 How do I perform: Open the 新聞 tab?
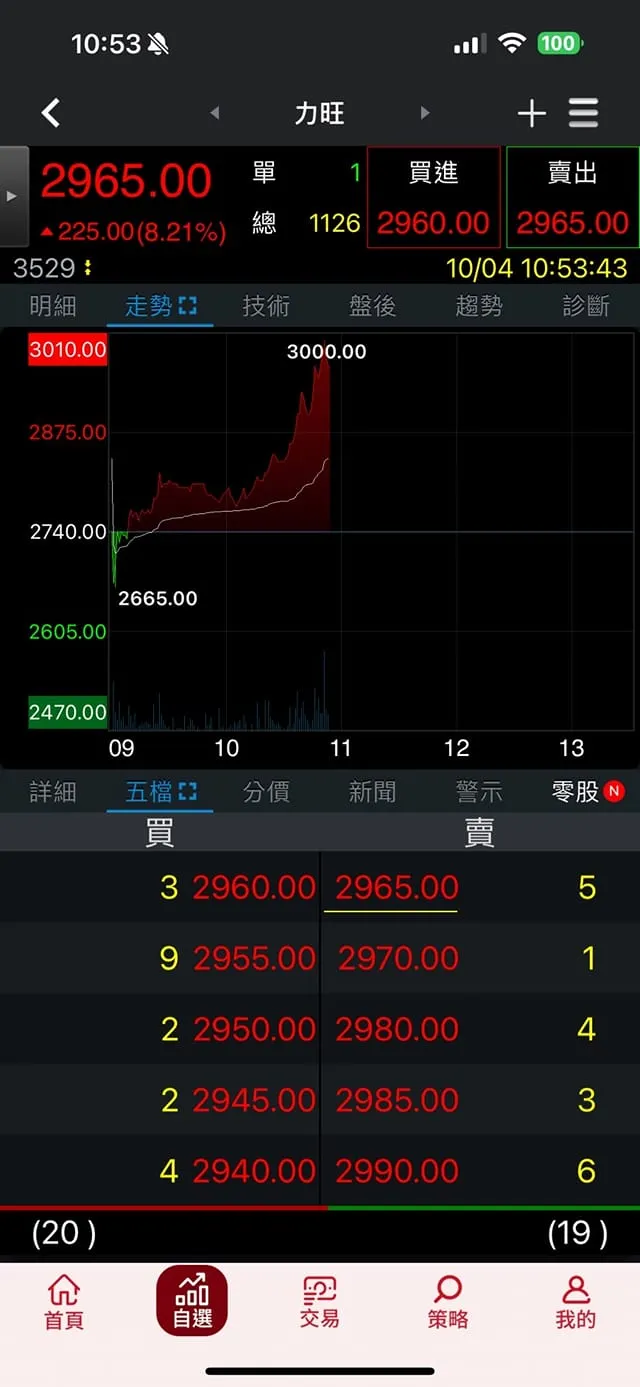pyautogui.click(x=373, y=792)
